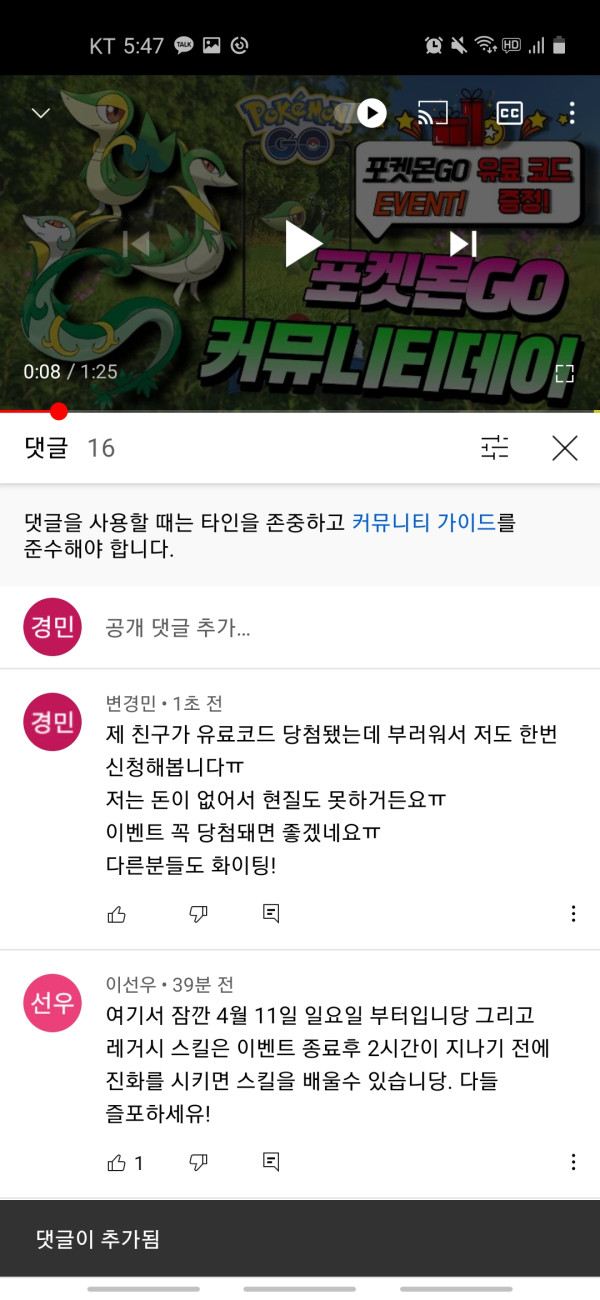Reply to 이선우's comment
600x1300 pixels.
tap(271, 1162)
